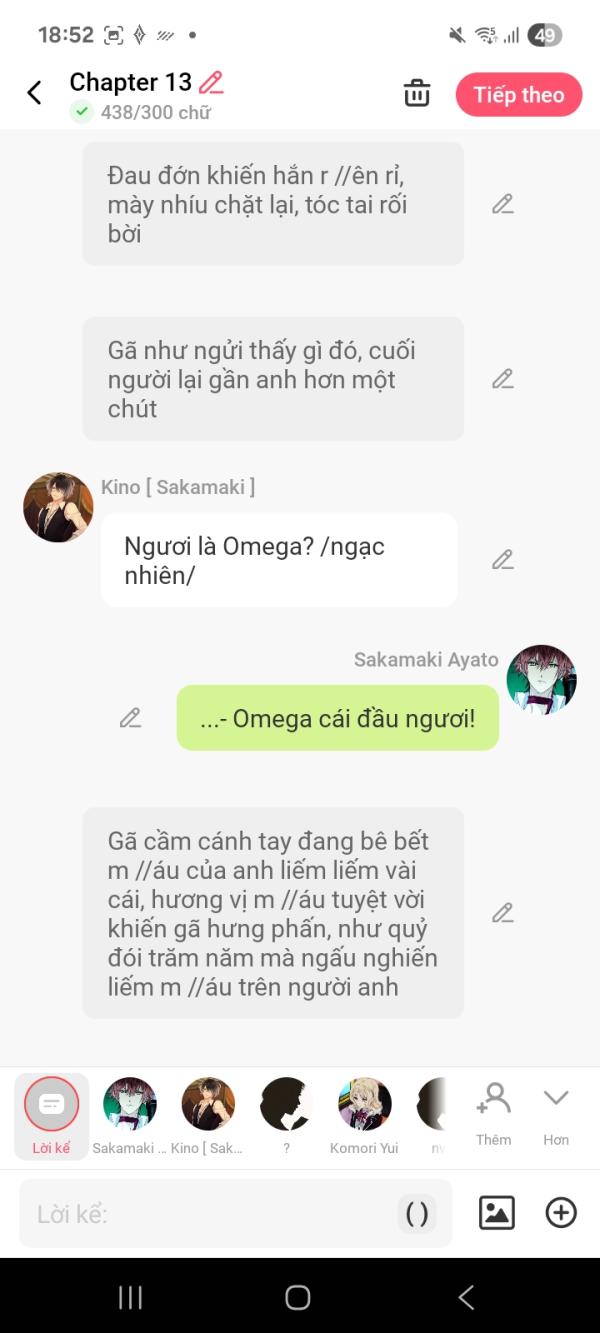Screen dimensions: 600x1333
Task: Open the circled plus menu
Action: (x=561, y=1213)
